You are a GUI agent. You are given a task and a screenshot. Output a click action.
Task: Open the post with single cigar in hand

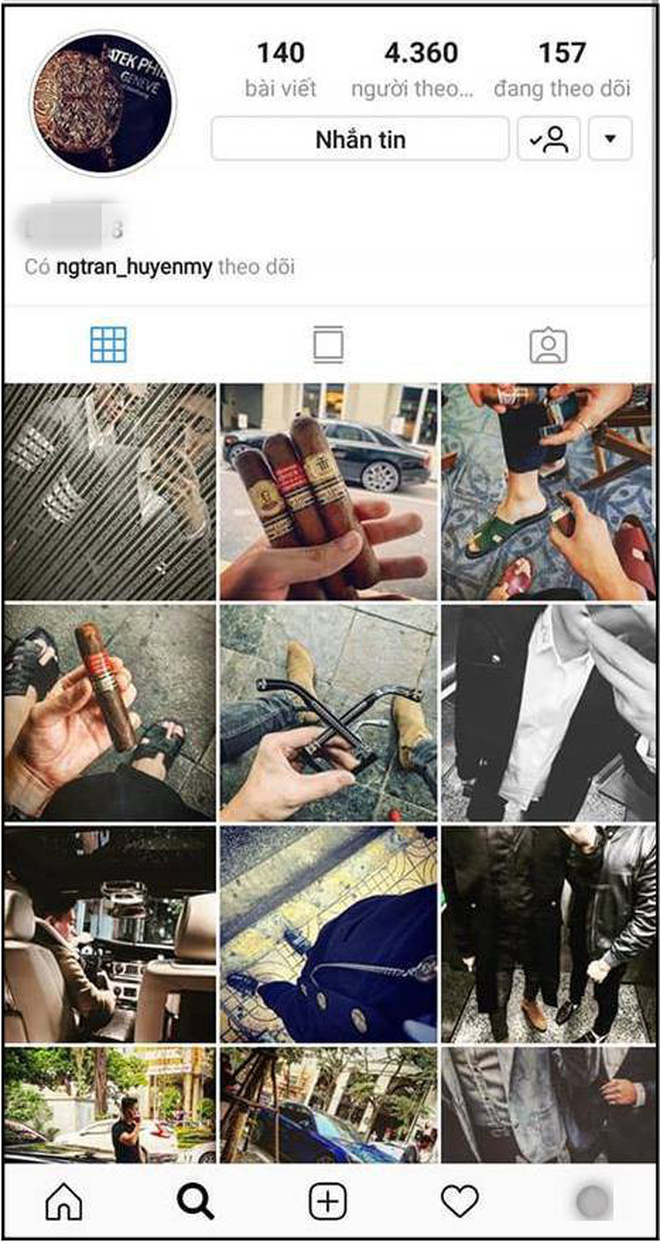point(109,712)
